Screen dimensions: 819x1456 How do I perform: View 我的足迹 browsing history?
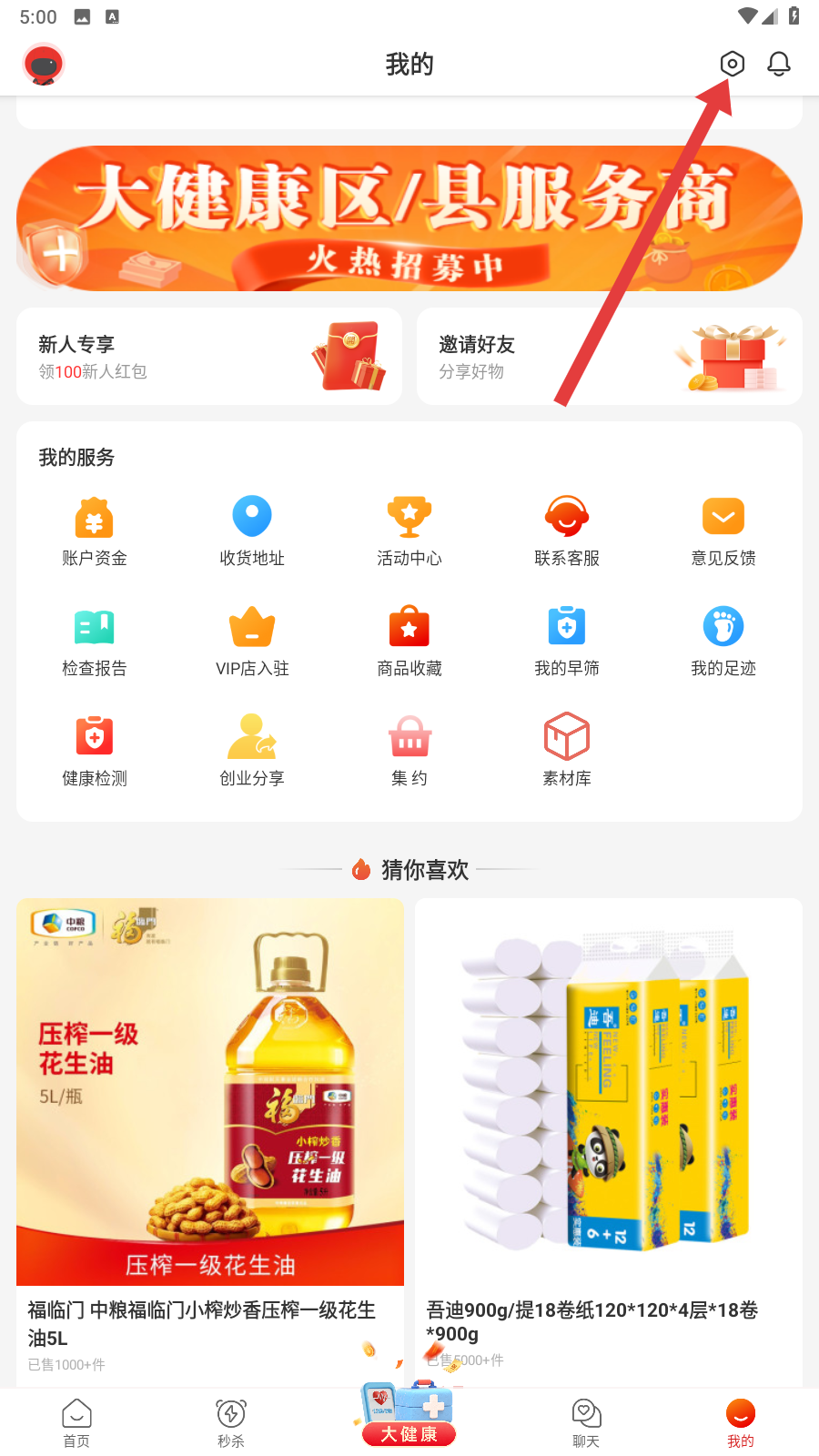pyautogui.click(x=723, y=642)
